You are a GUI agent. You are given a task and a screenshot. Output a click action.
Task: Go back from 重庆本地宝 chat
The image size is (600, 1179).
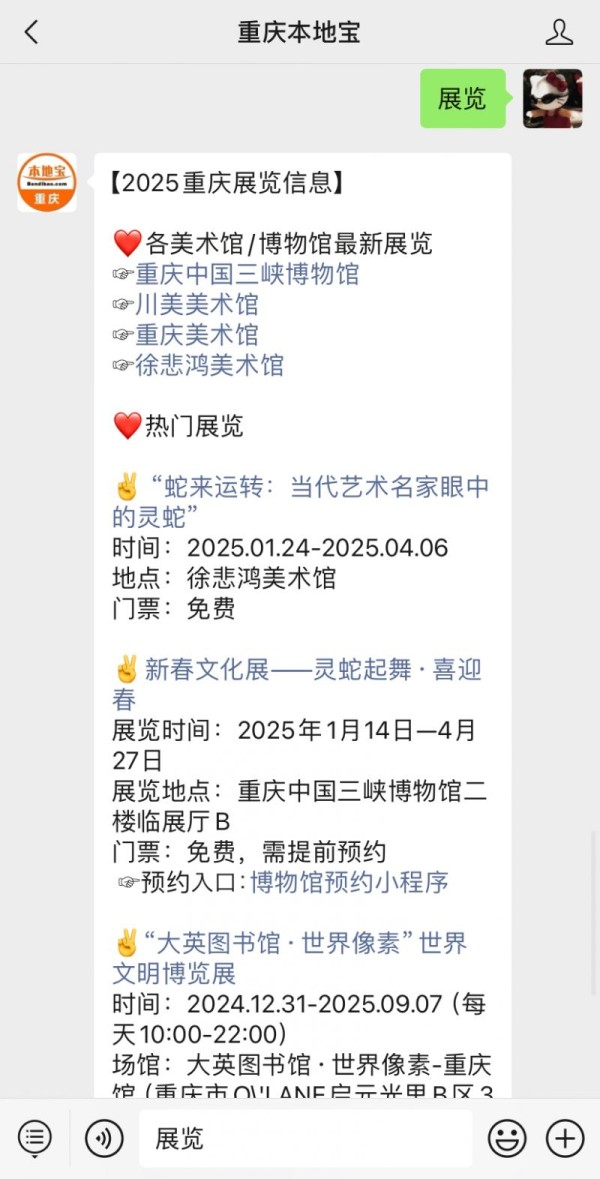(x=31, y=32)
